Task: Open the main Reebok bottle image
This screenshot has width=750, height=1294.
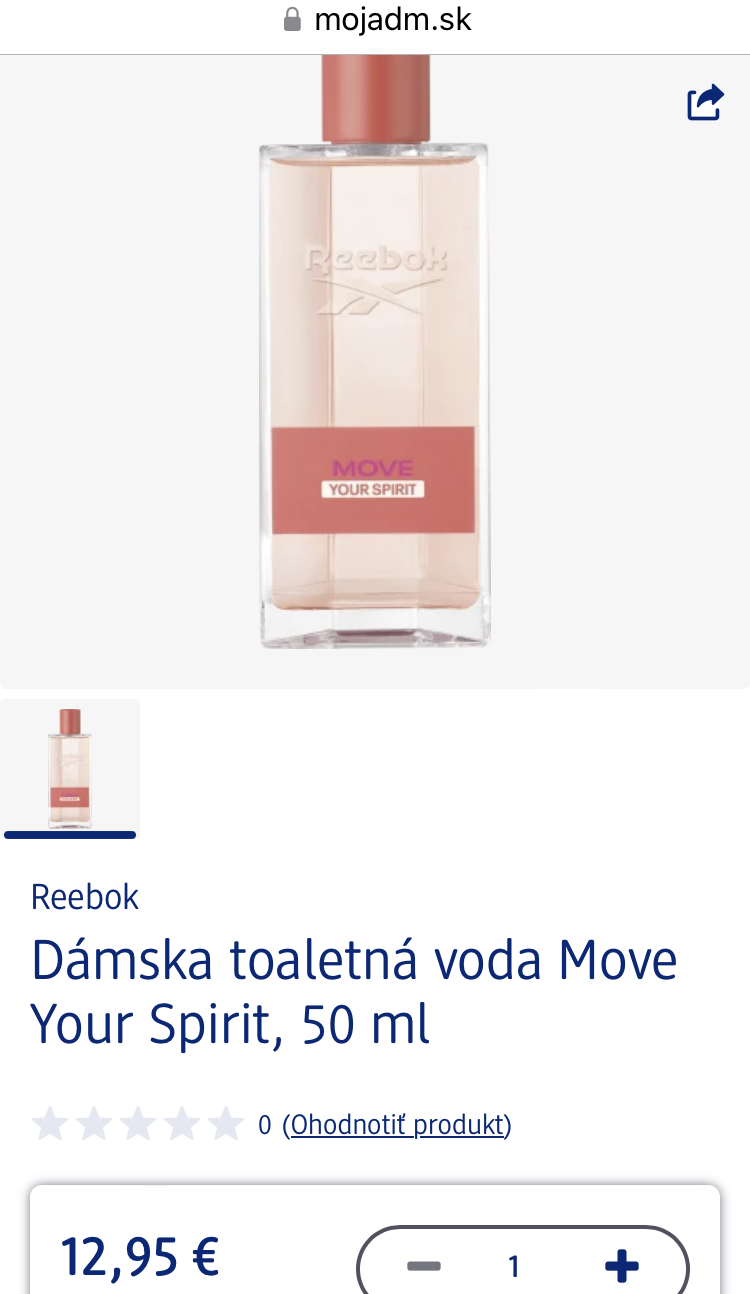Action: coord(374,370)
